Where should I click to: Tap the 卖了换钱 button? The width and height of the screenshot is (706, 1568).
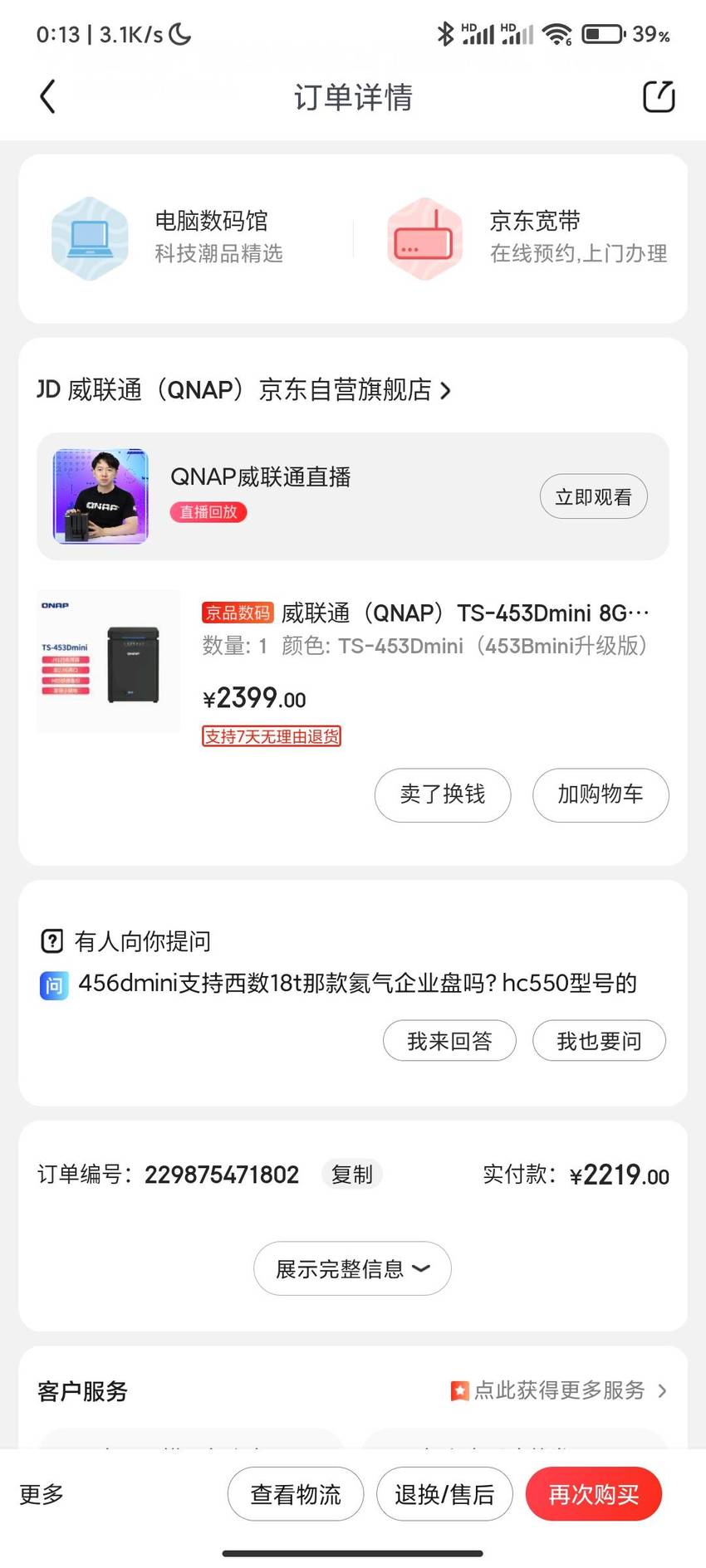(x=443, y=795)
